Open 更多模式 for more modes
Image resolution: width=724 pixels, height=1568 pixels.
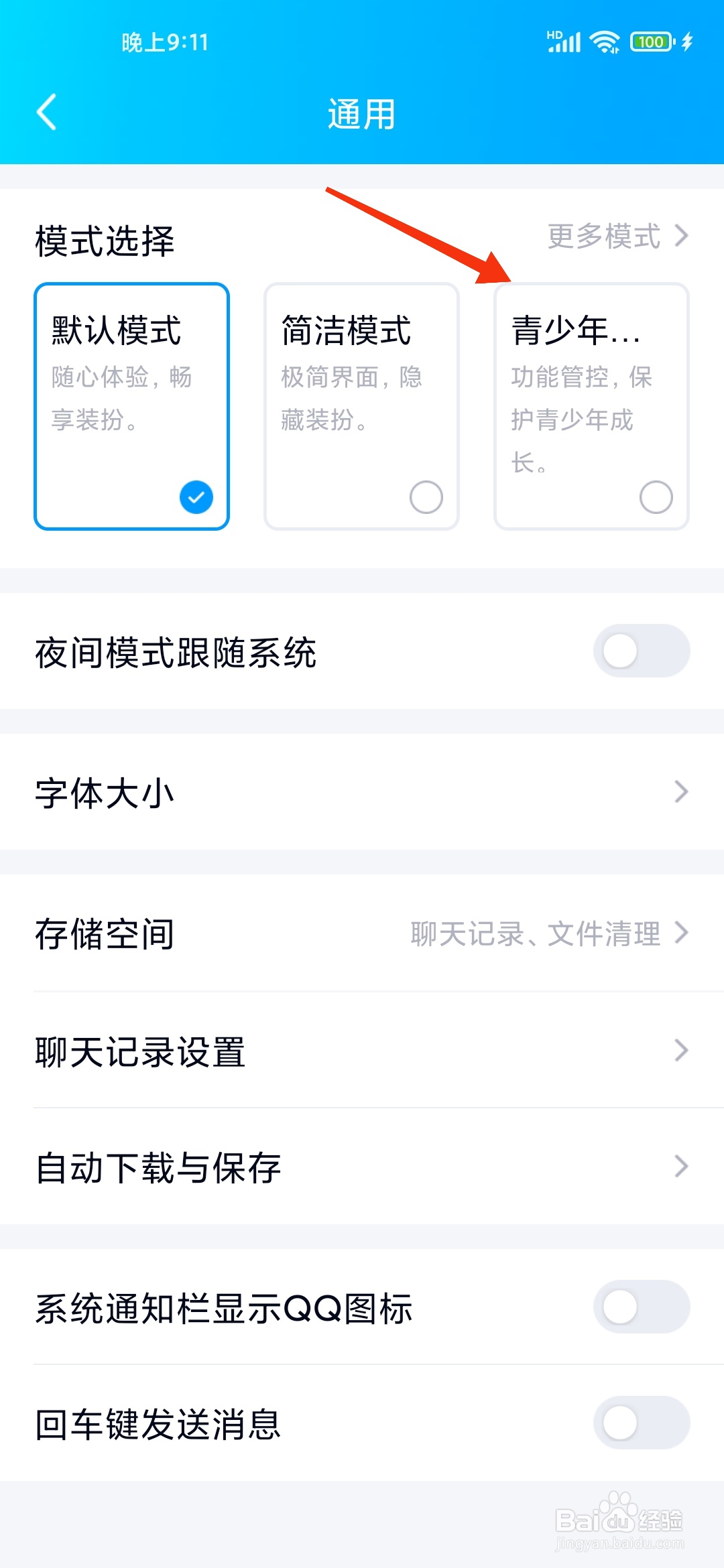tap(617, 236)
